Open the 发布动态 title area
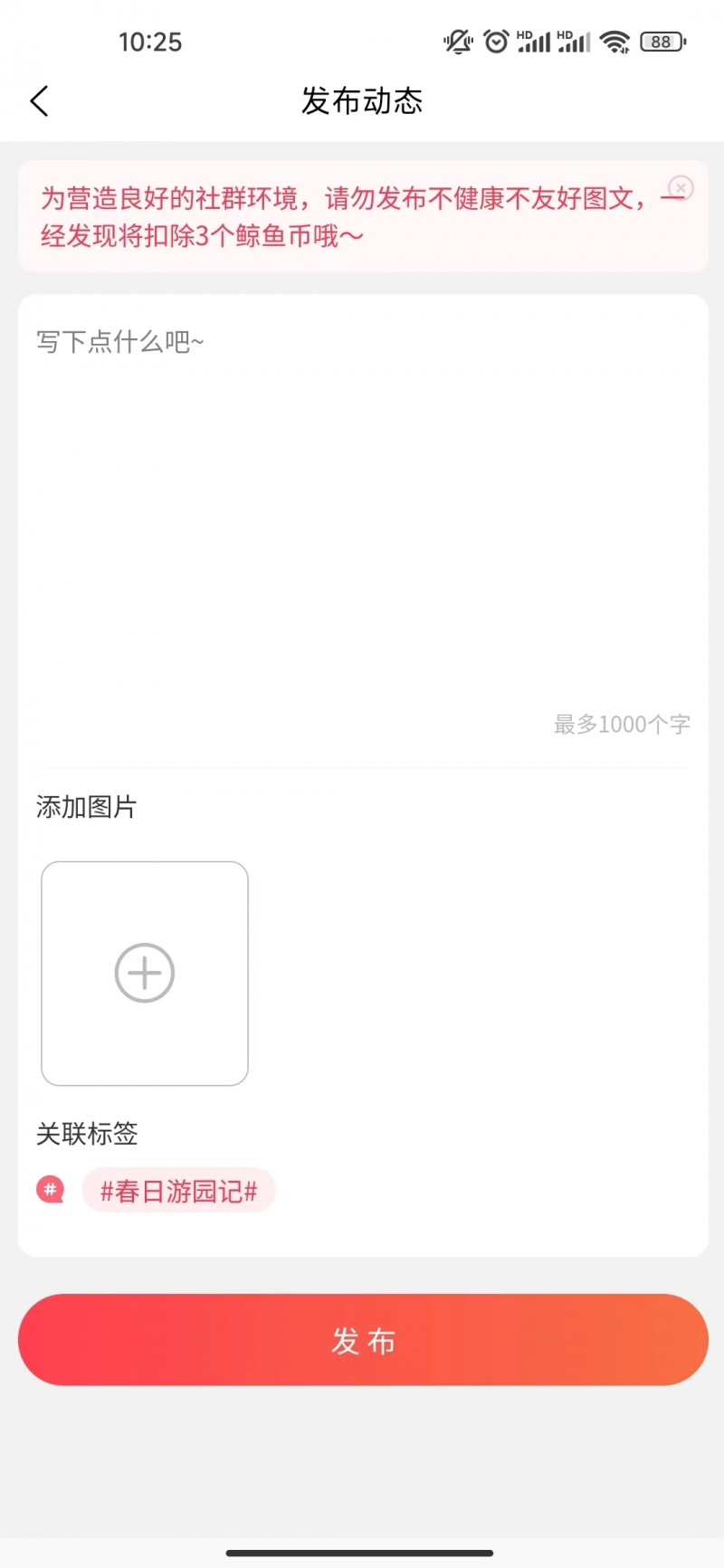The height and width of the screenshot is (1568, 724). point(361,101)
